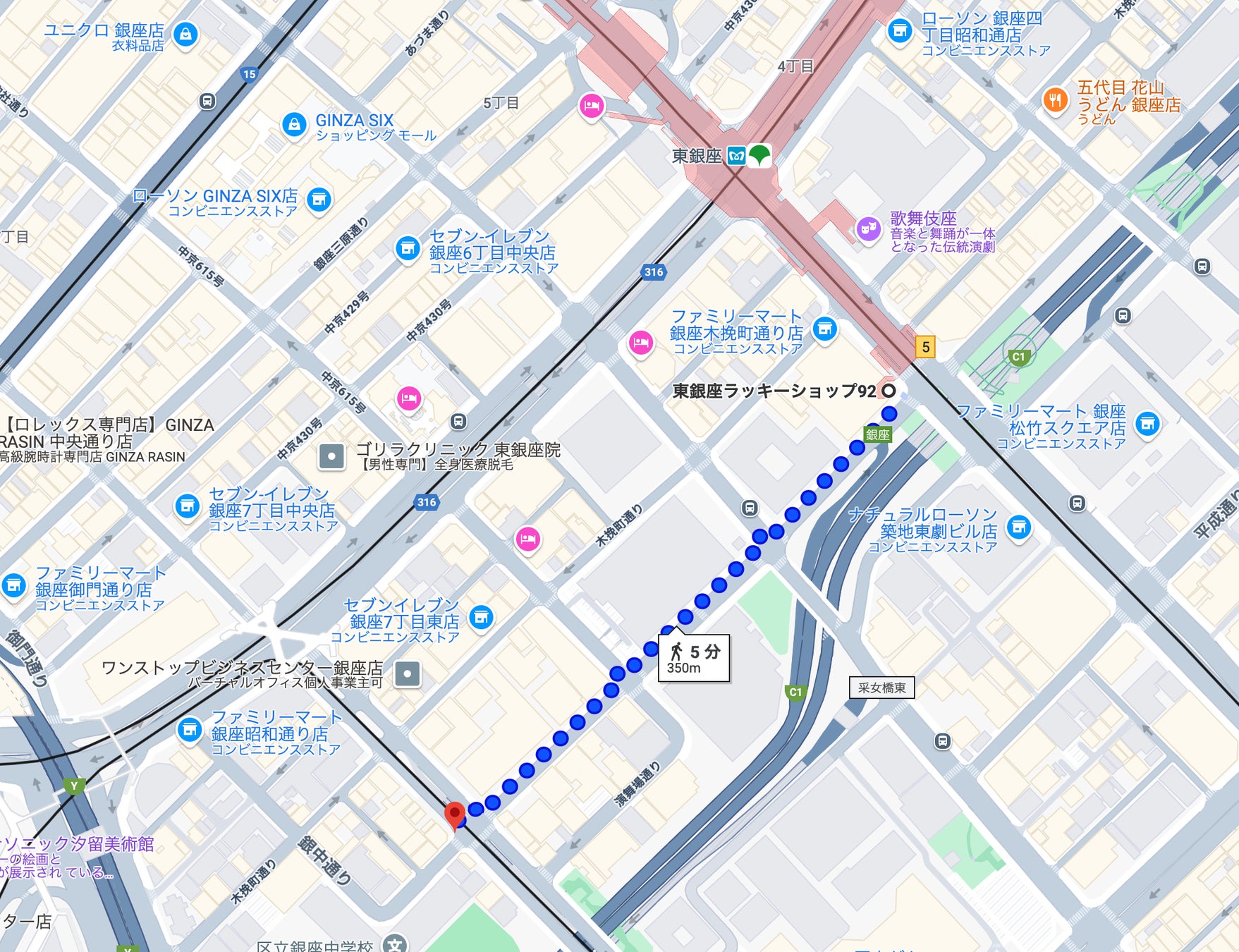The height and width of the screenshot is (952, 1239).
Task: Open ナチュラルローソン 築地東劇ビル店 marker
Action: (1018, 527)
